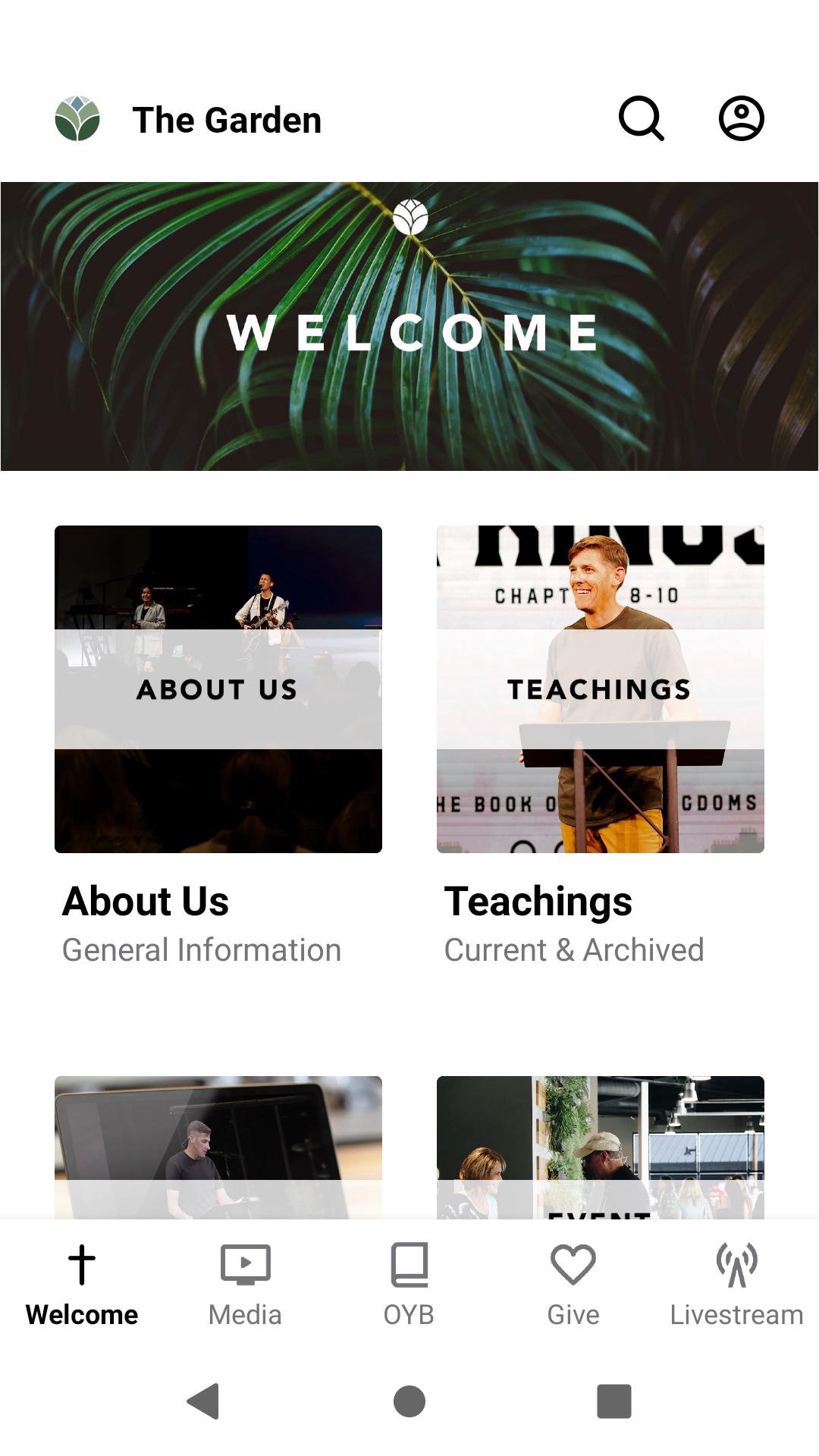Go to the OYB tab
The width and height of the screenshot is (819, 1456).
point(409,1283)
